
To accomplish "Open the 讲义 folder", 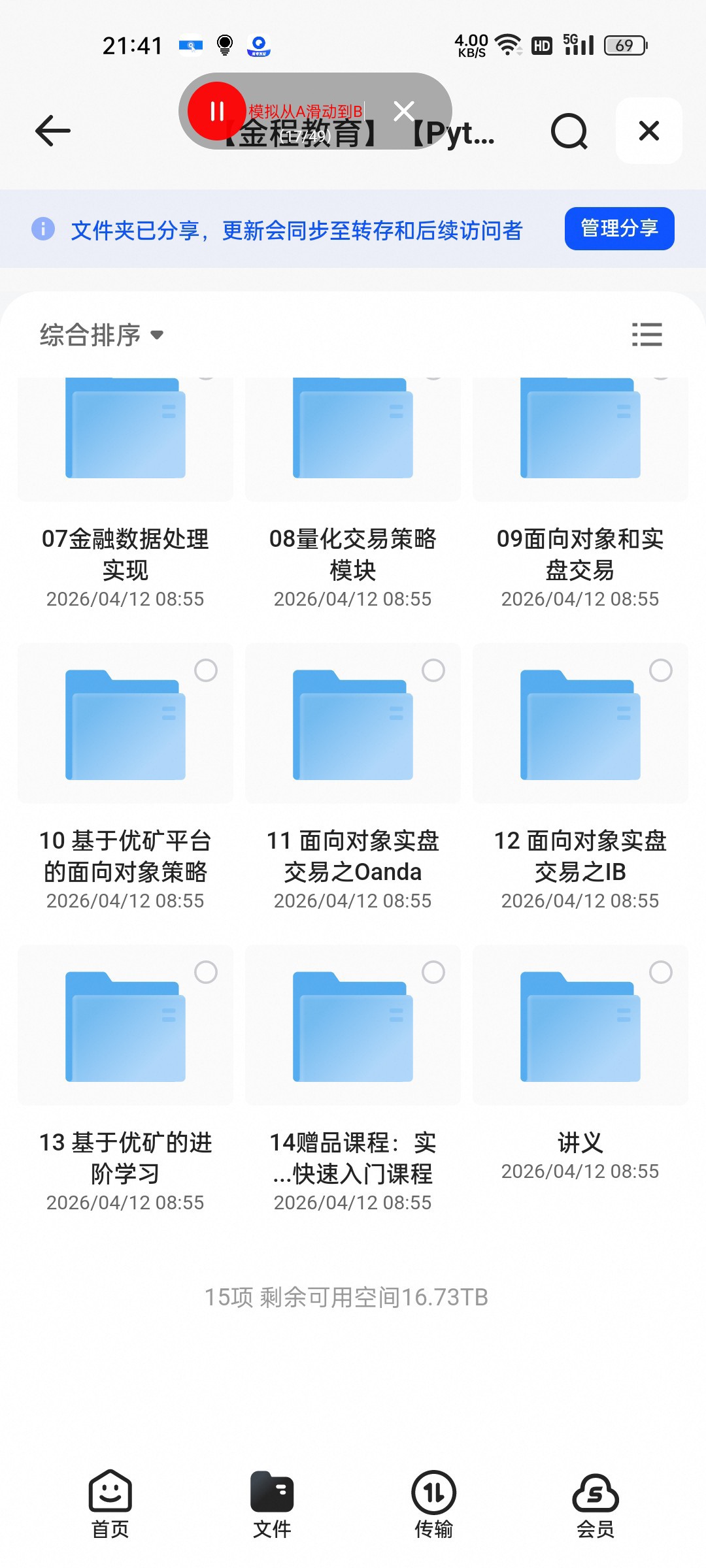I will point(580,1064).
